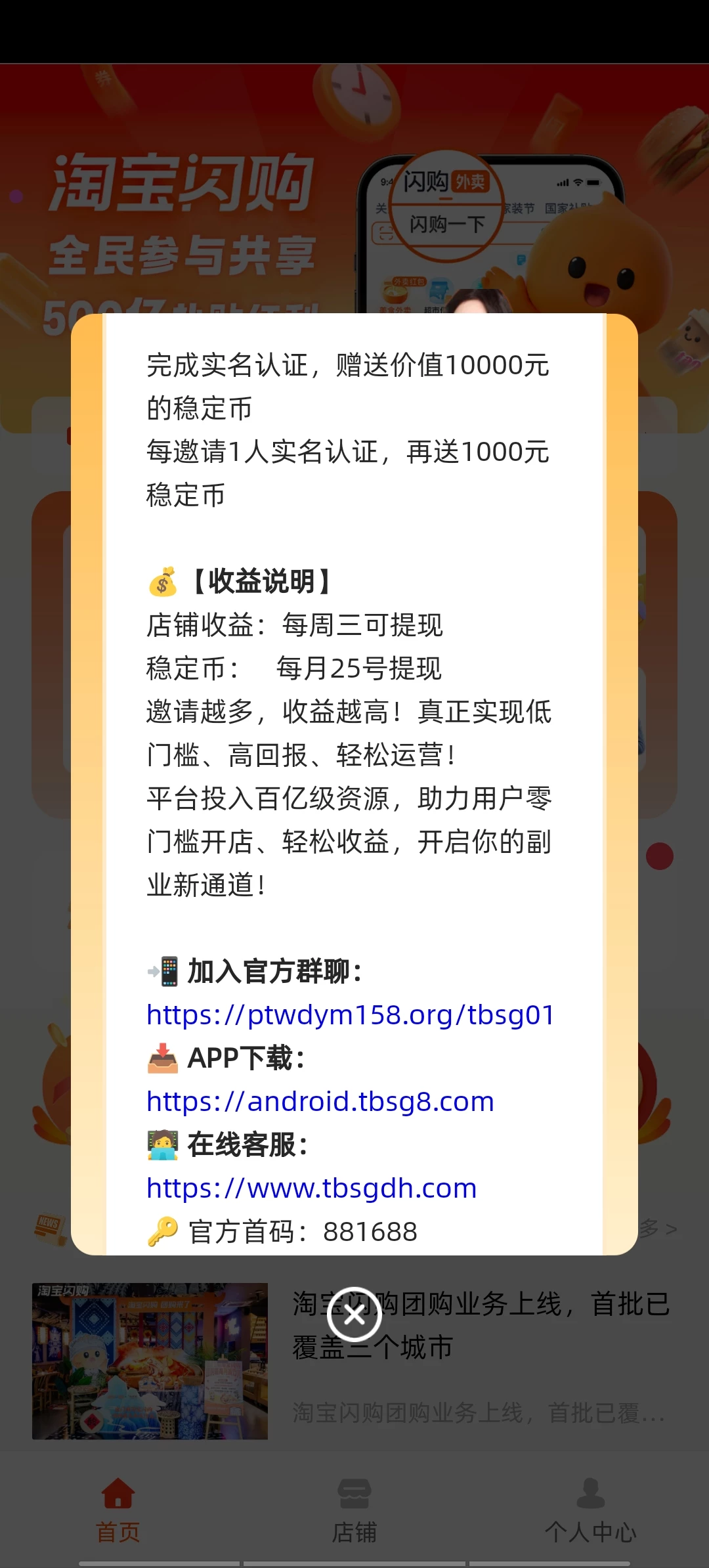Image resolution: width=709 pixels, height=1568 pixels.
Task: Open the official group chat link
Action: point(351,1015)
